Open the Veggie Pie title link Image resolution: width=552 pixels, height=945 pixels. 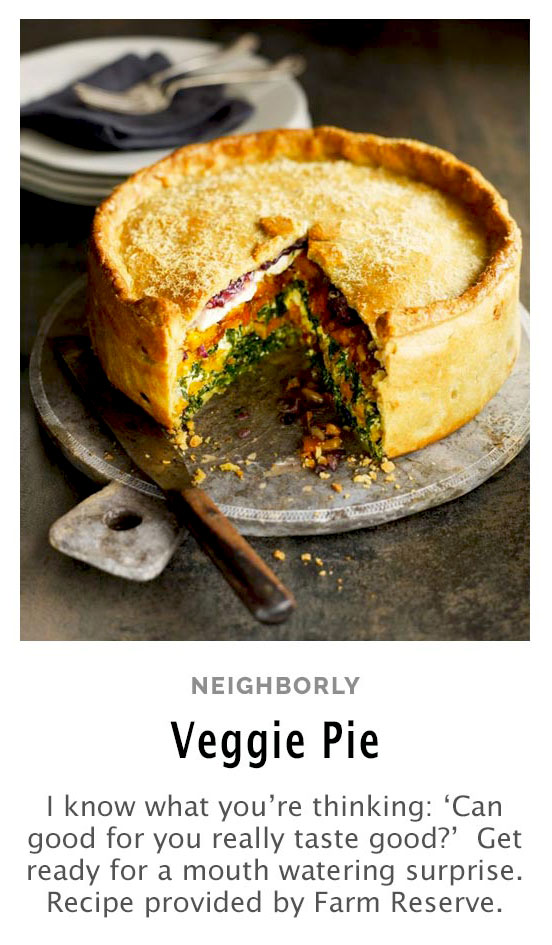[275, 741]
